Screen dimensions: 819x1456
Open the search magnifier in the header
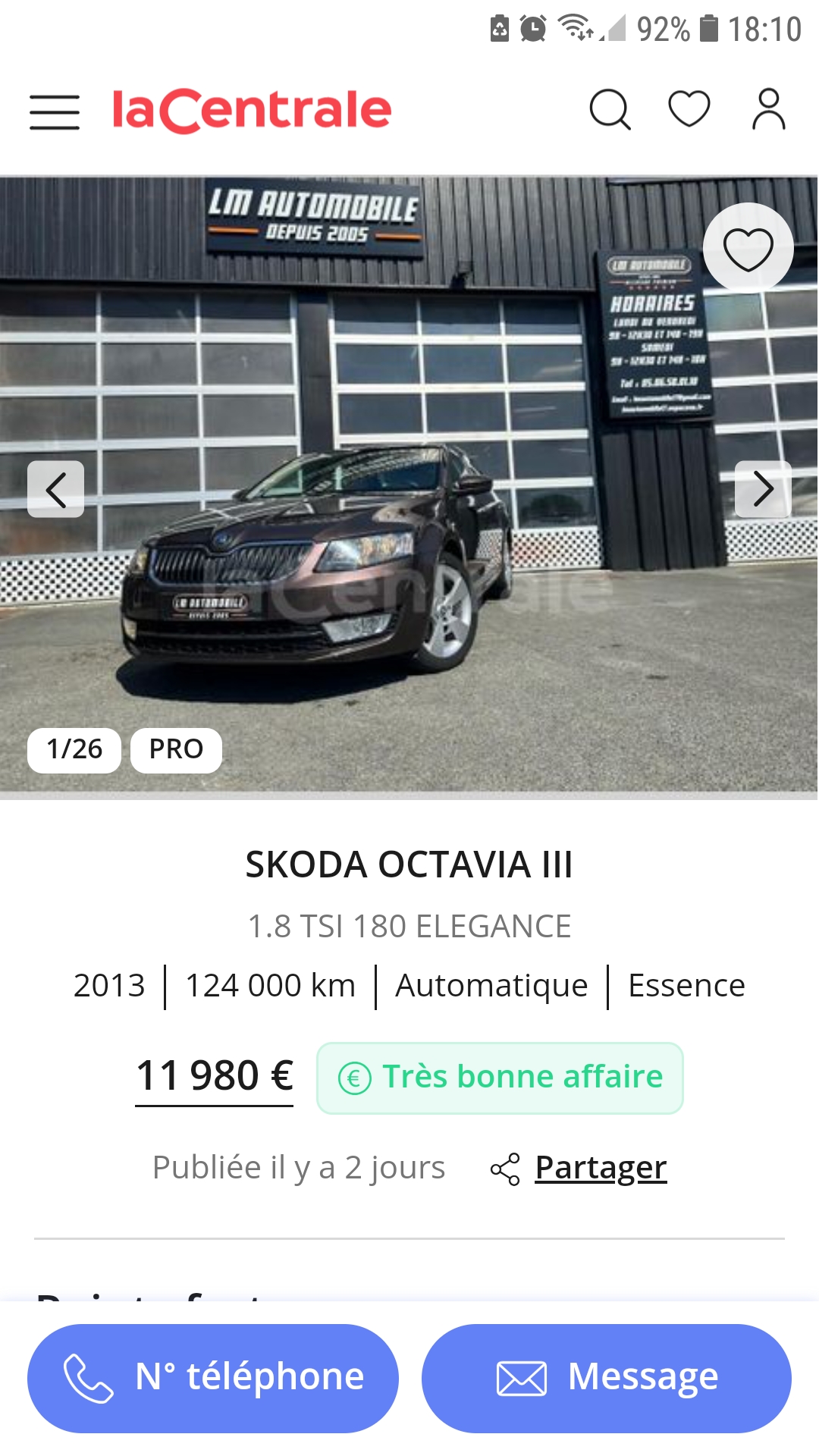[x=610, y=110]
